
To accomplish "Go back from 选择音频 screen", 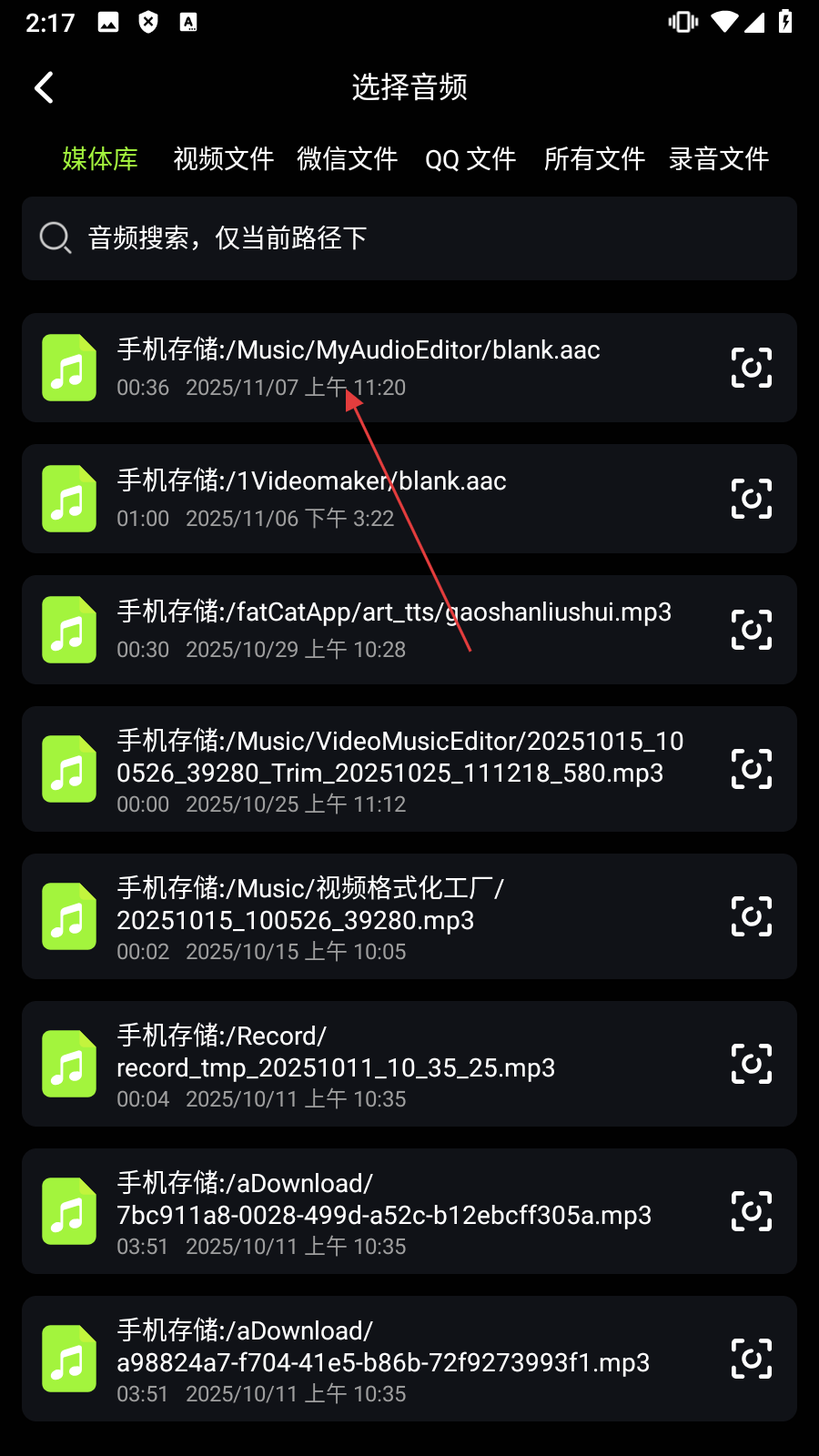I will (x=44, y=88).
